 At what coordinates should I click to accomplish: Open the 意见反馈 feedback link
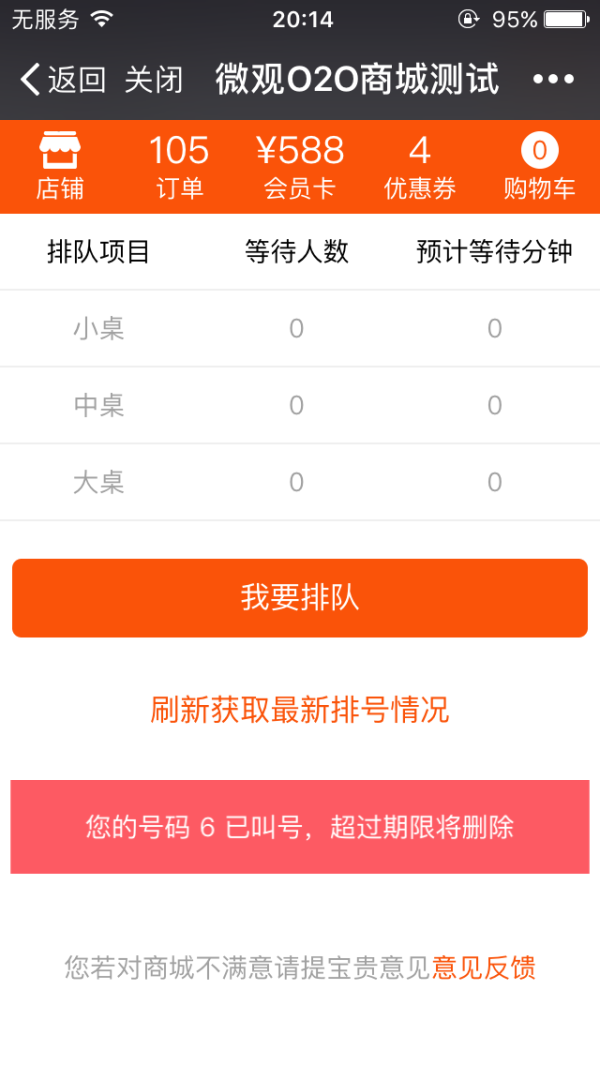click(x=484, y=967)
